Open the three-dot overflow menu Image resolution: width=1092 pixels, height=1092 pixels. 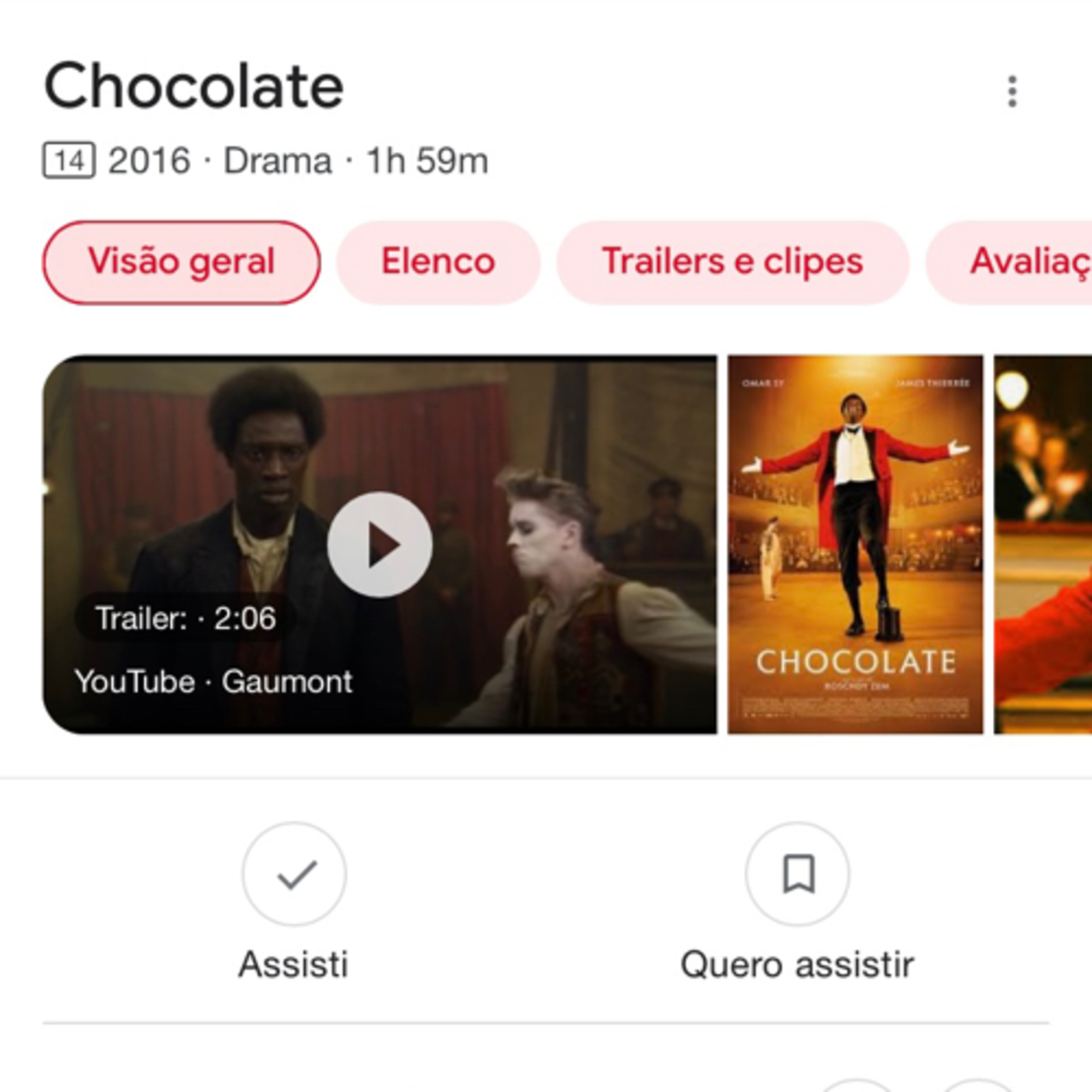(1012, 92)
